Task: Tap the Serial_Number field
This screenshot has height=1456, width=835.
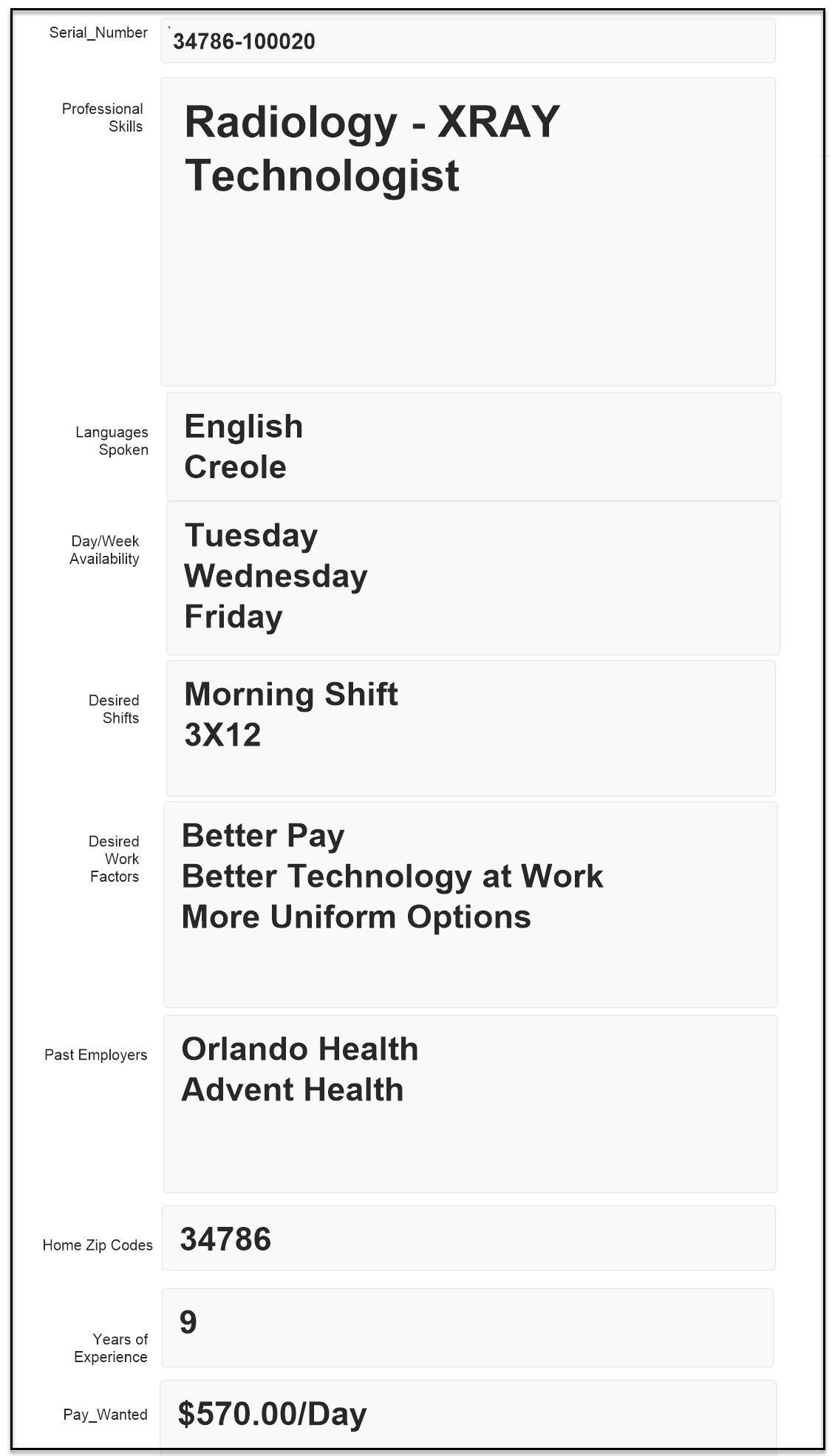Action: coord(468,41)
